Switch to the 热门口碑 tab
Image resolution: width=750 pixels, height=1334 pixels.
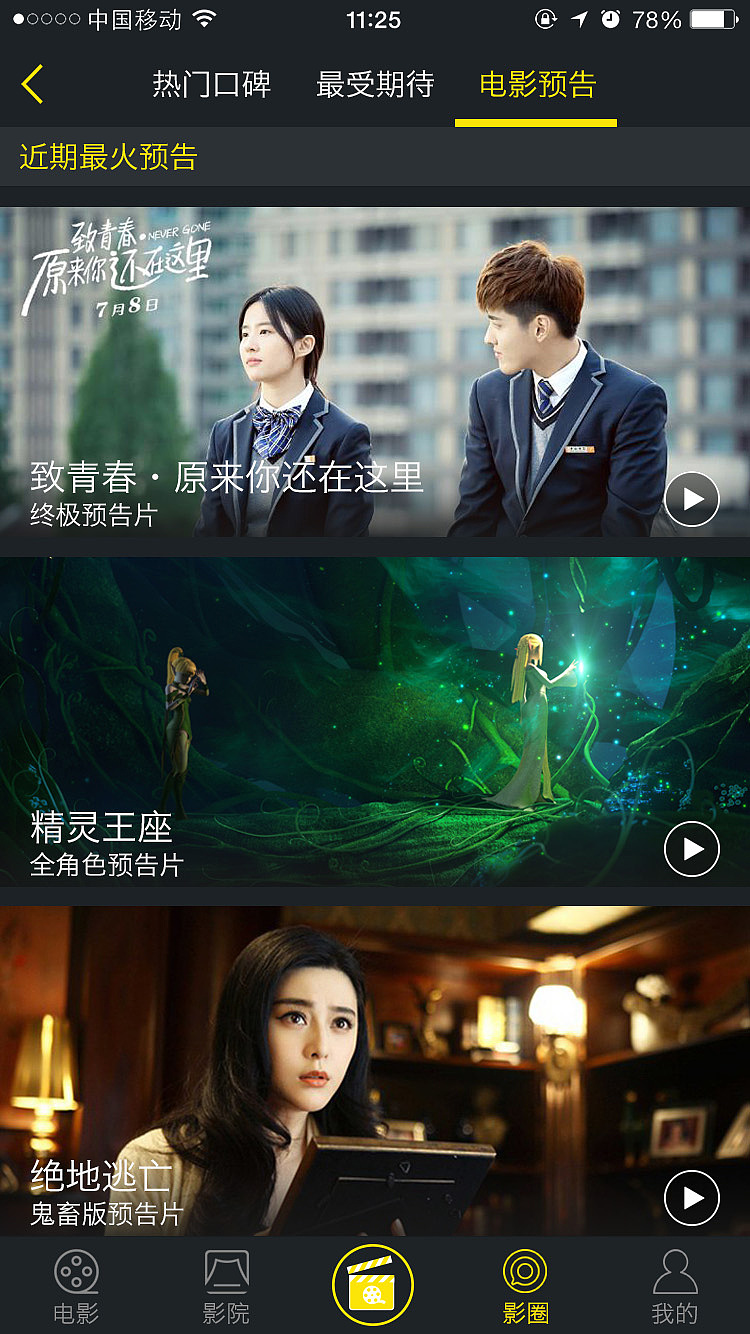211,84
